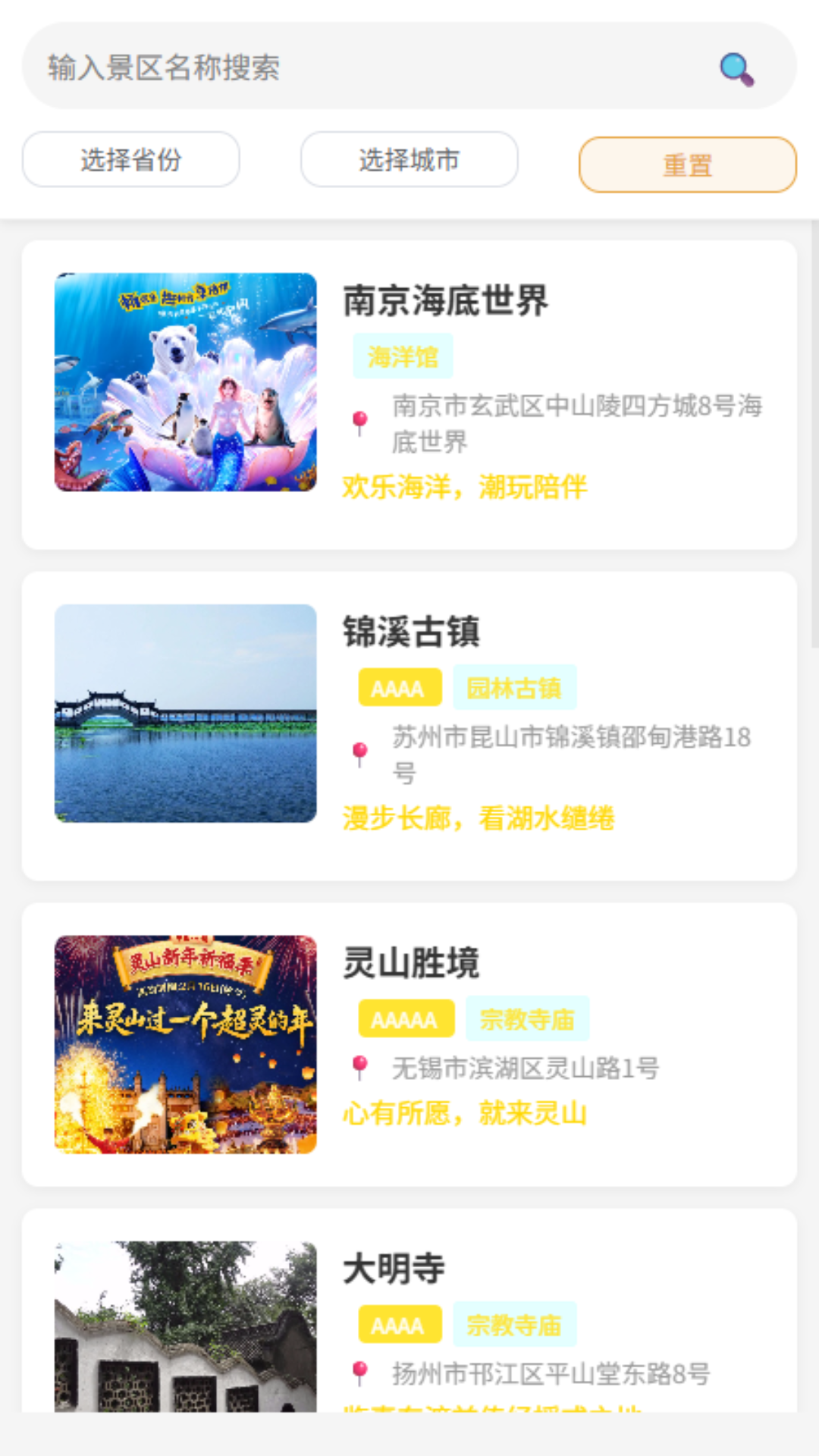Click the 南京海底世界 aquarium thumbnail
This screenshot has height=1456, width=819.
point(184,385)
